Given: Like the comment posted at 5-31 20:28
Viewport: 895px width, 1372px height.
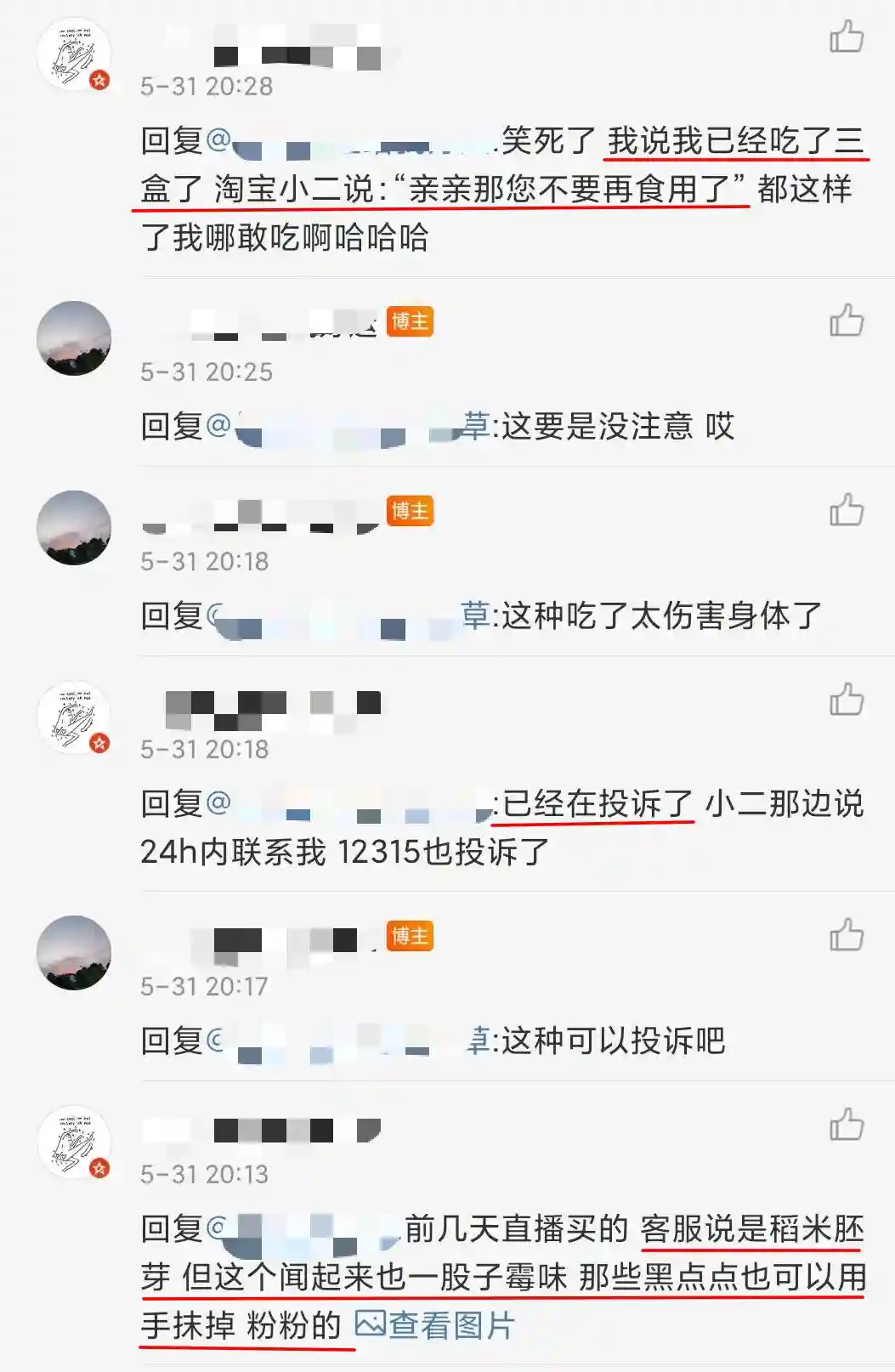Looking at the screenshot, I should click(846, 37).
